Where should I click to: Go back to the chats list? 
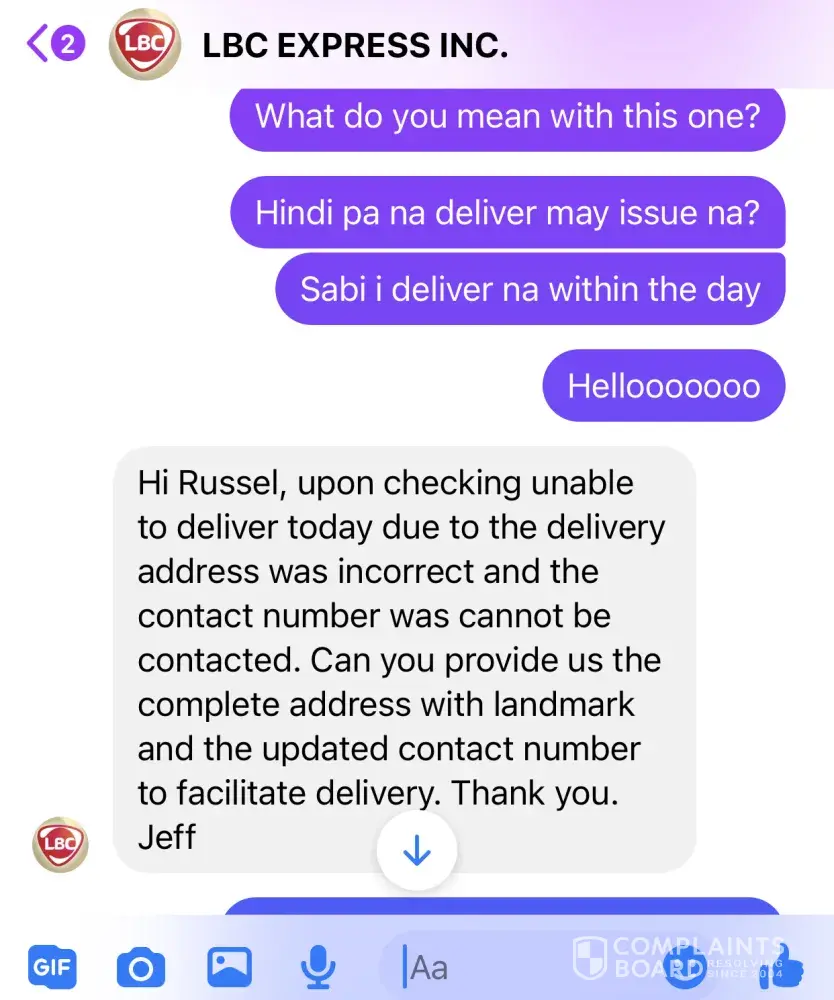pos(52,44)
